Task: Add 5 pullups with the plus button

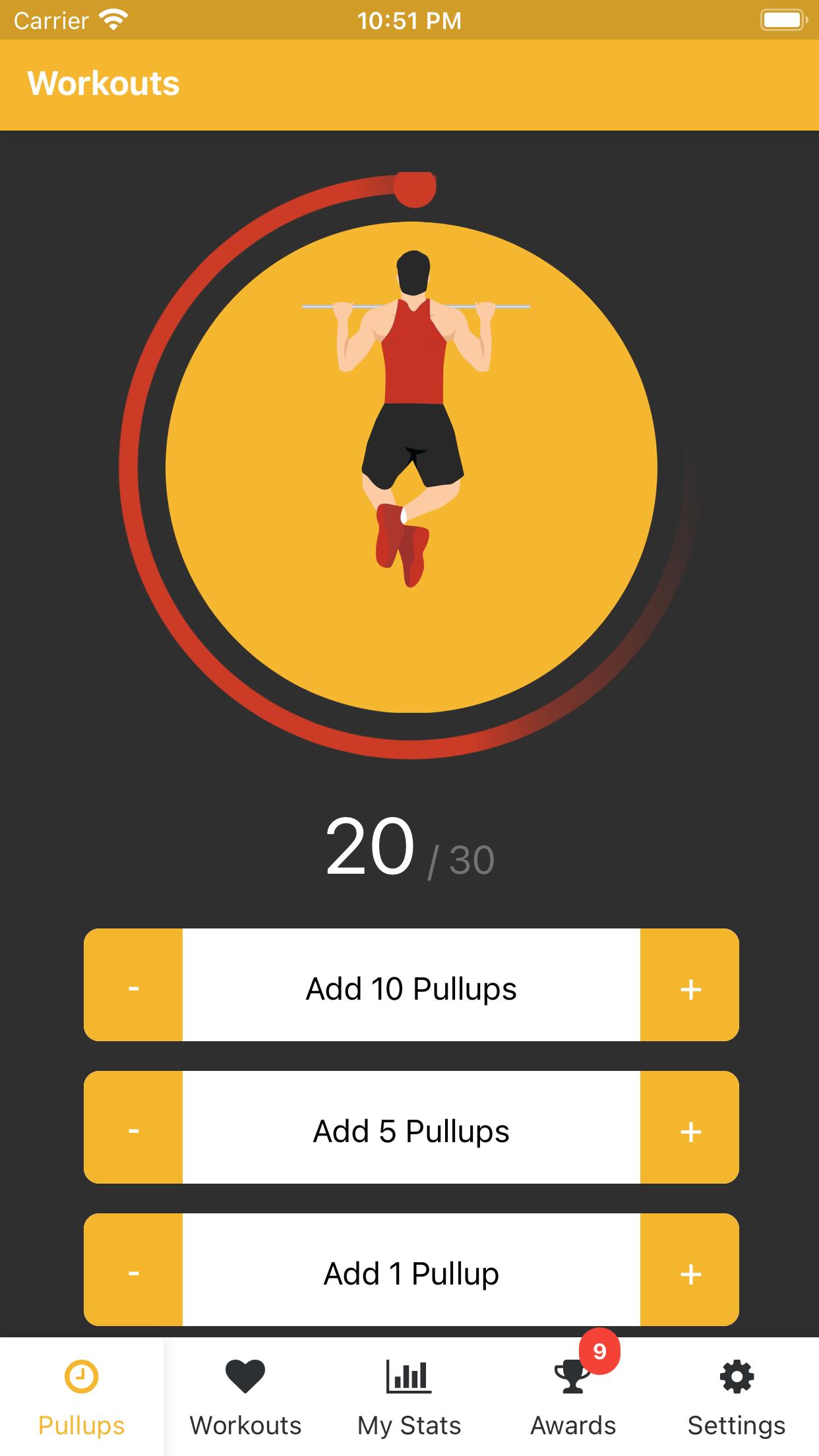Action: [690, 1128]
